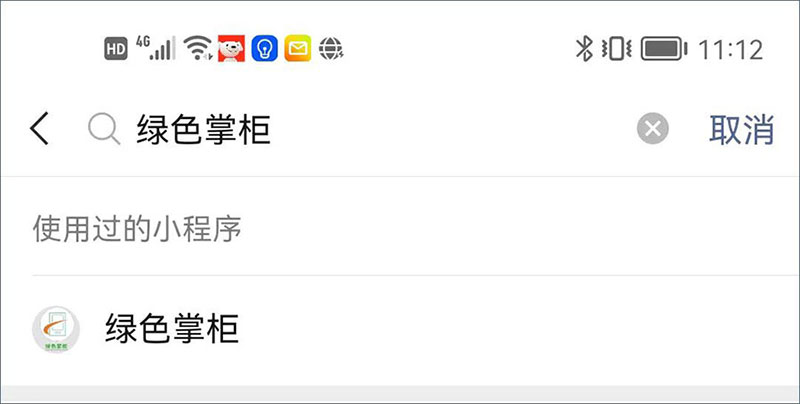800x404 pixels.
Task: Go back using the arrow icon
Action: coord(40,129)
